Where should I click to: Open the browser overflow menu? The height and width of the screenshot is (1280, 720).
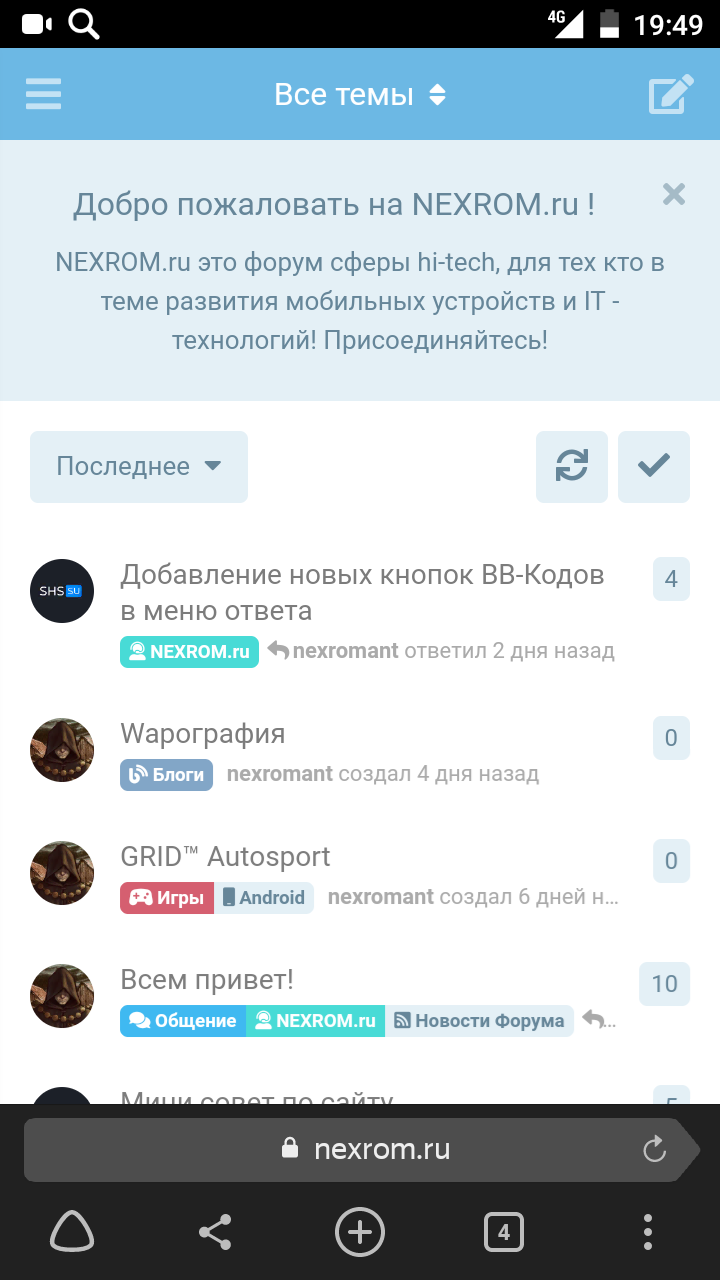[x=648, y=1232]
